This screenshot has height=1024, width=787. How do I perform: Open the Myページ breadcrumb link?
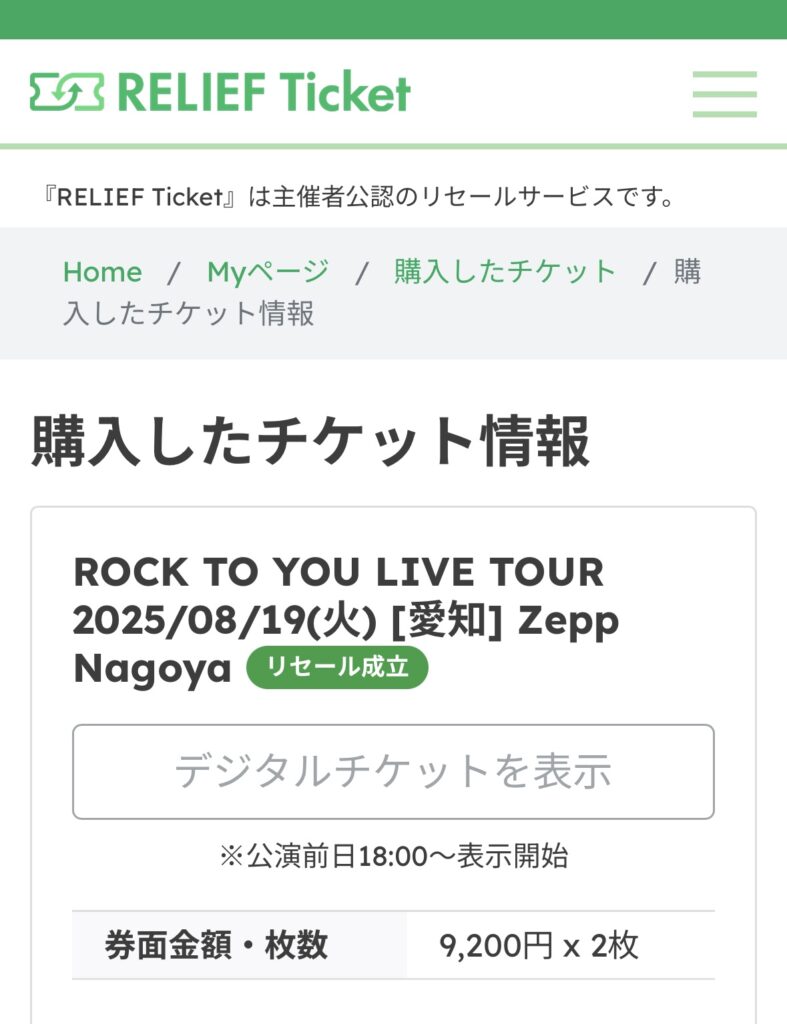click(x=267, y=272)
